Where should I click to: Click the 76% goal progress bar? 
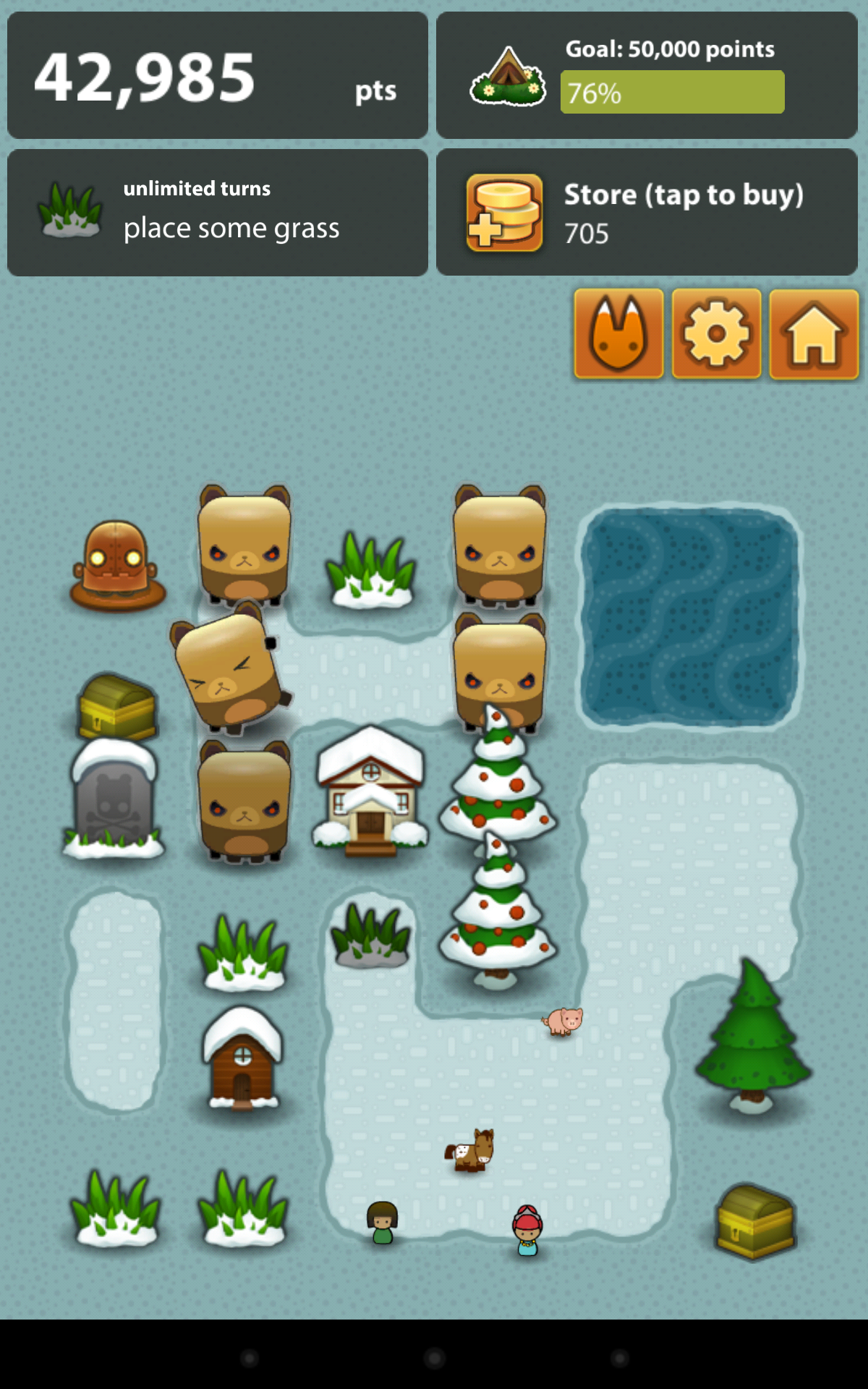(671, 91)
